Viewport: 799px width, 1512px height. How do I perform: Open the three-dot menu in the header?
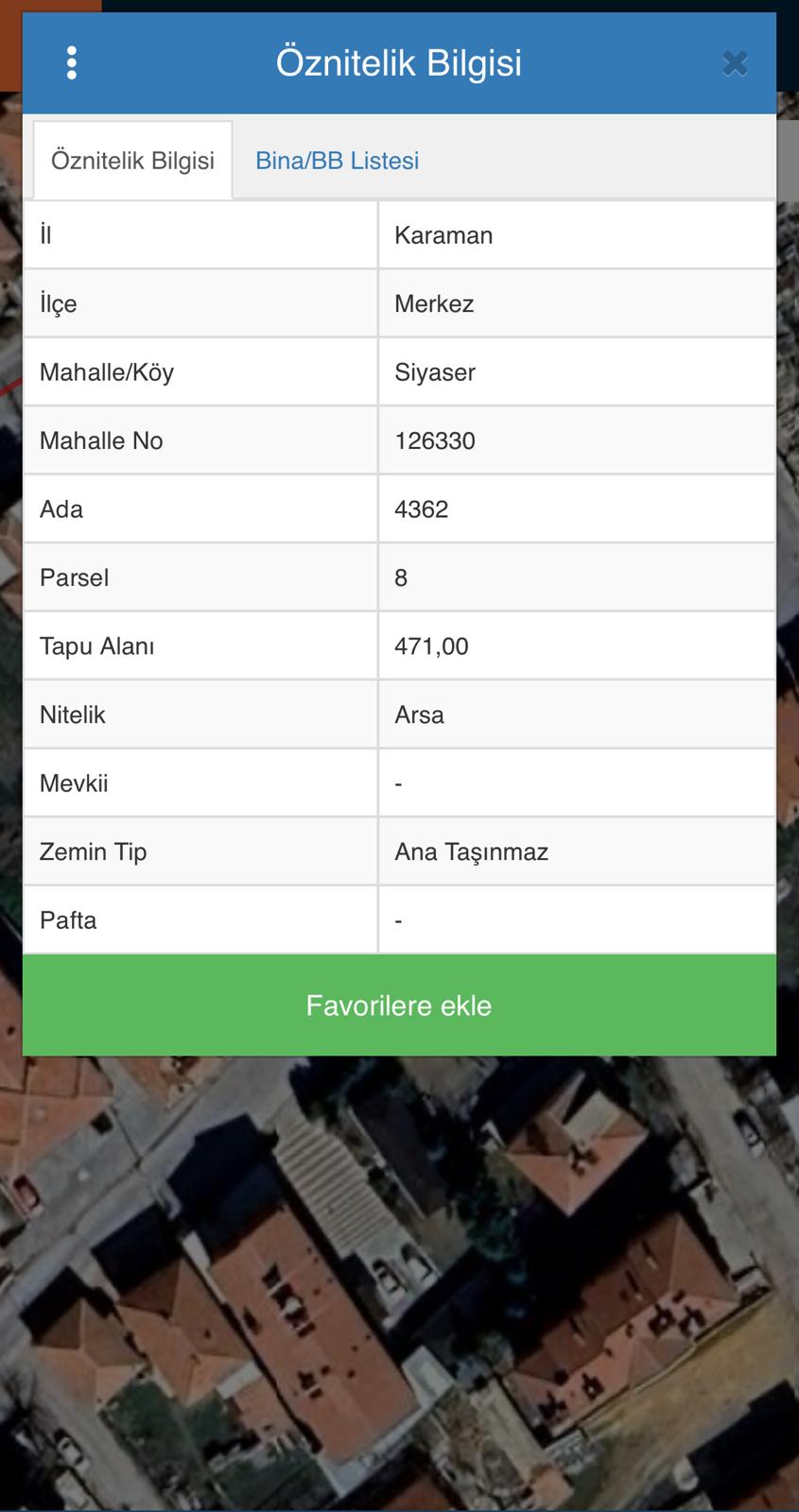(x=71, y=62)
